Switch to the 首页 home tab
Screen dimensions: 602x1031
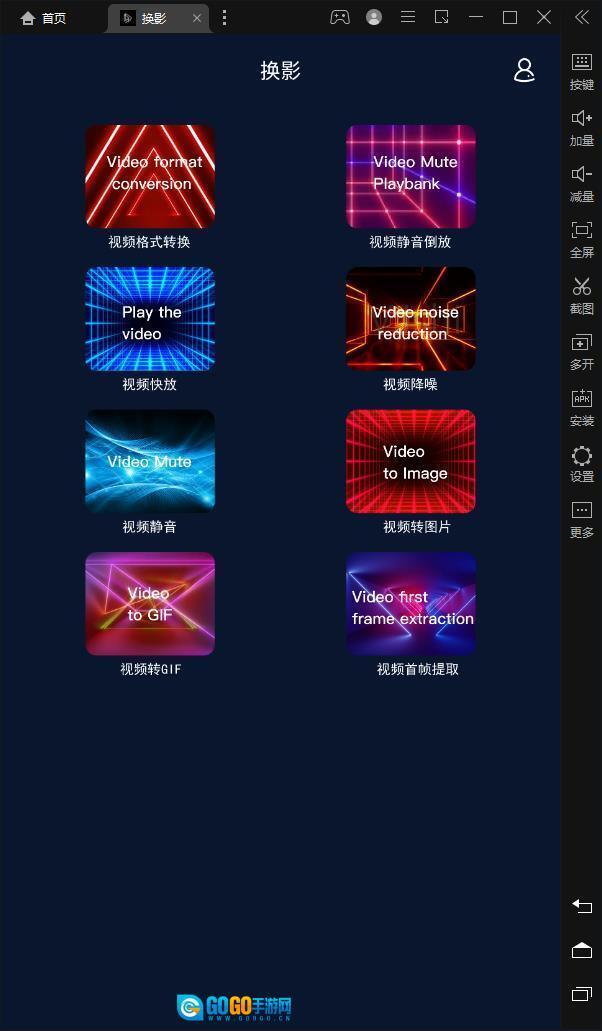[x=44, y=18]
